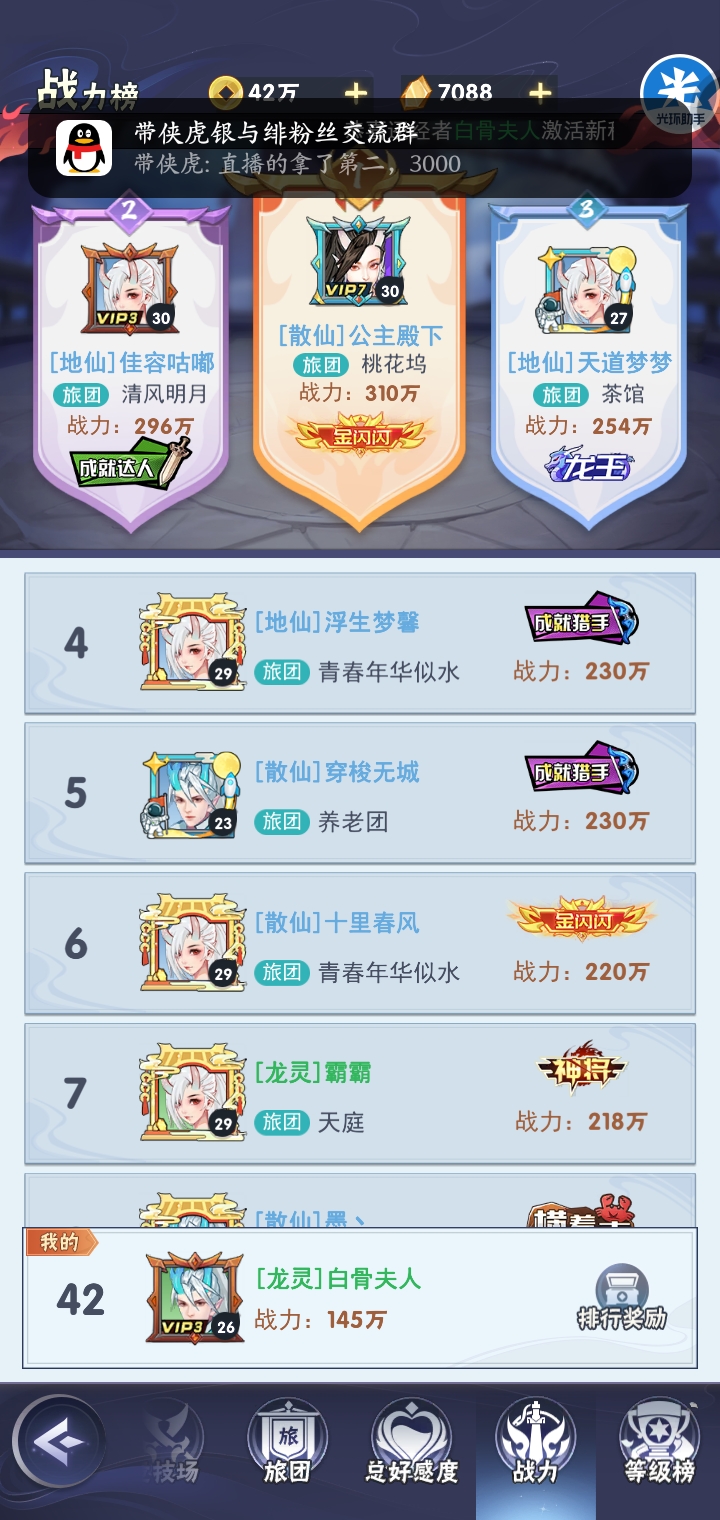Open rank 4 player 浮生梦馨
Image resolution: width=720 pixels, height=1520 pixels.
(360, 643)
